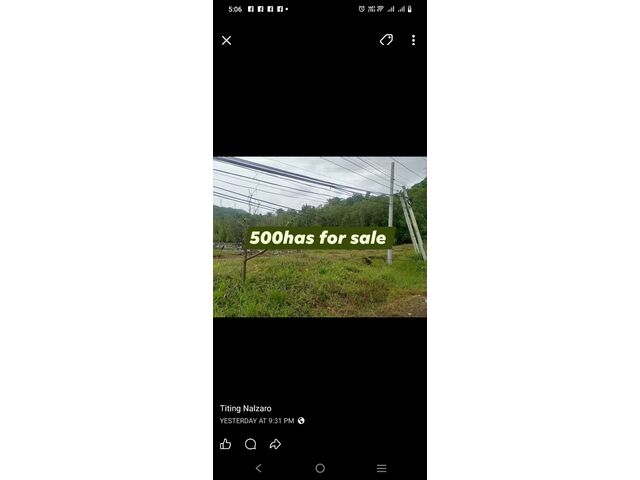The width and height of the screenshot is (640, 480).
Task: Close the photo viewer
Action: pyautogui.click(x=226, y=40)
